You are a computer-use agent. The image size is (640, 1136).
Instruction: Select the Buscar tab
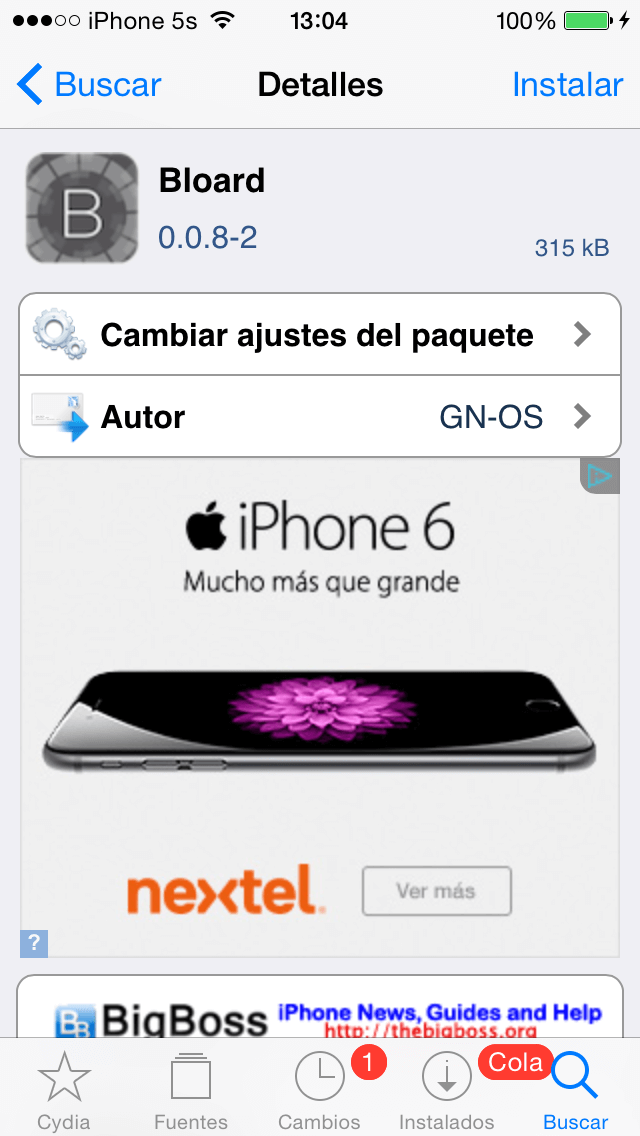[x=575, y=1090]
